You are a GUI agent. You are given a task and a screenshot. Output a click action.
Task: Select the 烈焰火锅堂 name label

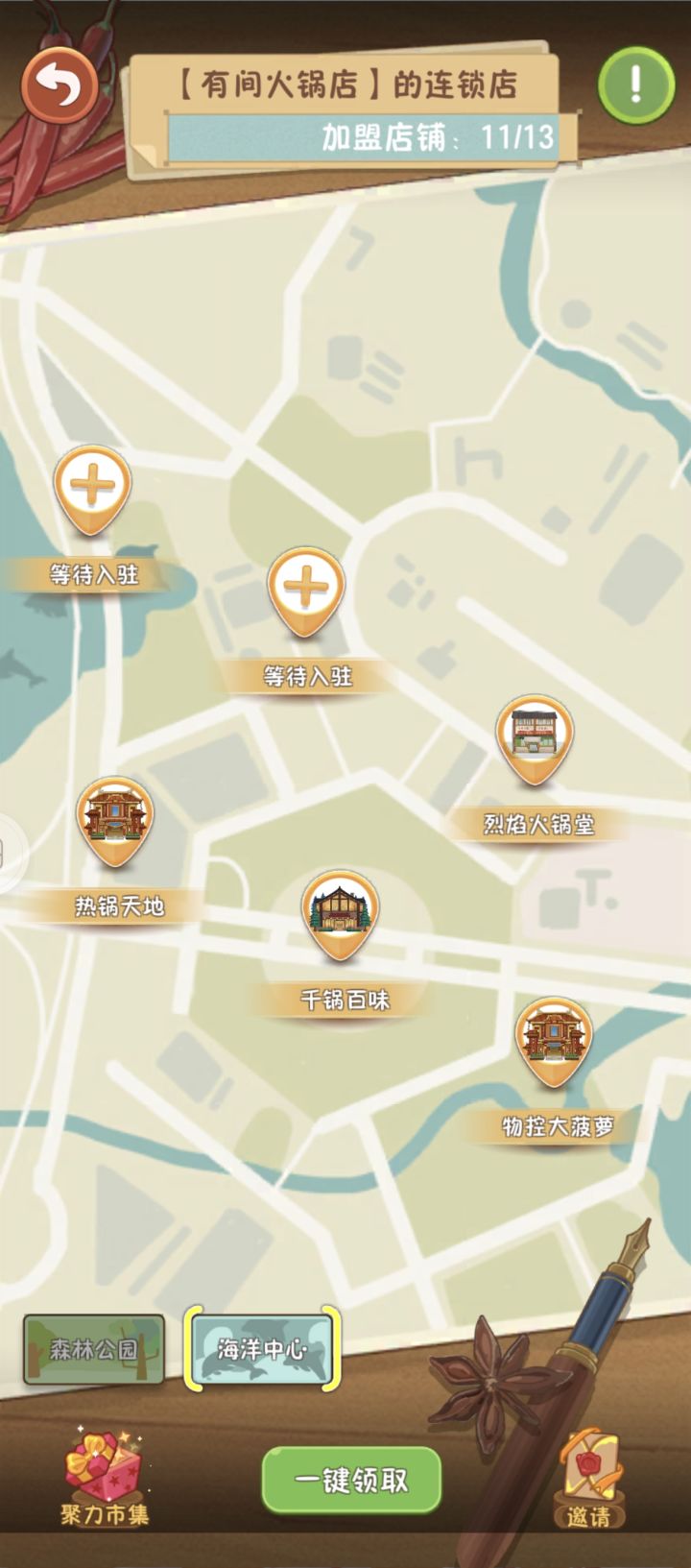[x=539, y=823]
